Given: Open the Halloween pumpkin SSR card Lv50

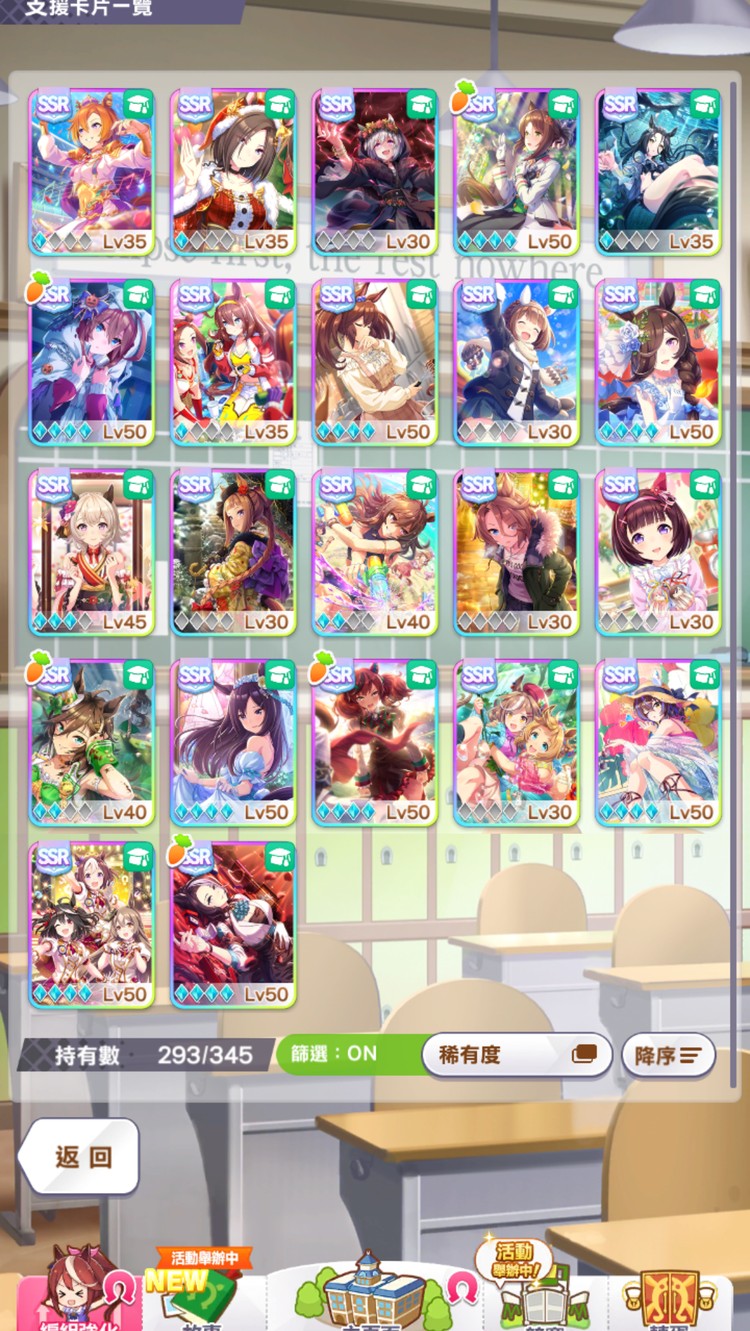Looking at the screenshot, I should [92, 362].
